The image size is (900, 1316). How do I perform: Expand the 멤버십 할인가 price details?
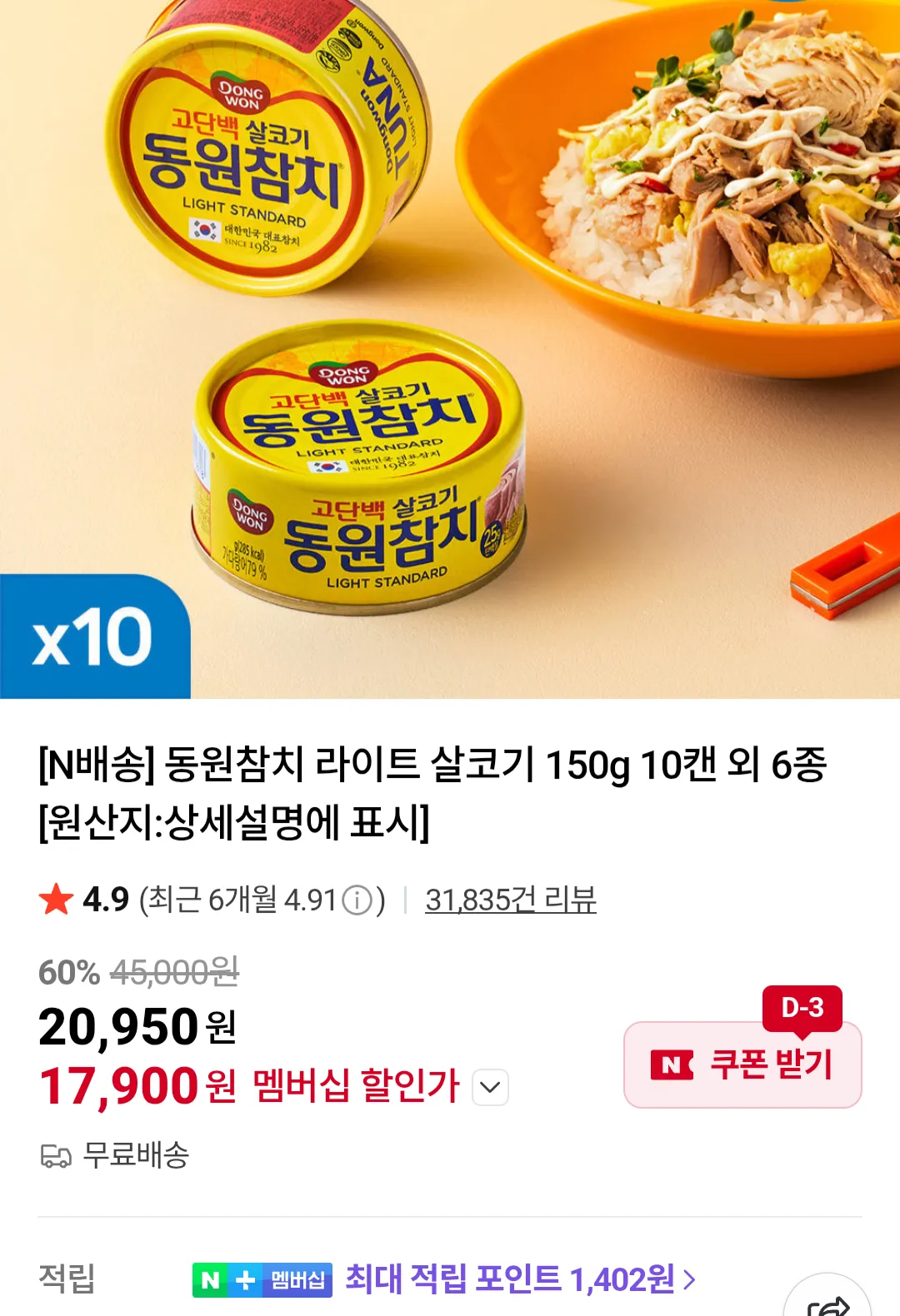[491, 1087]
